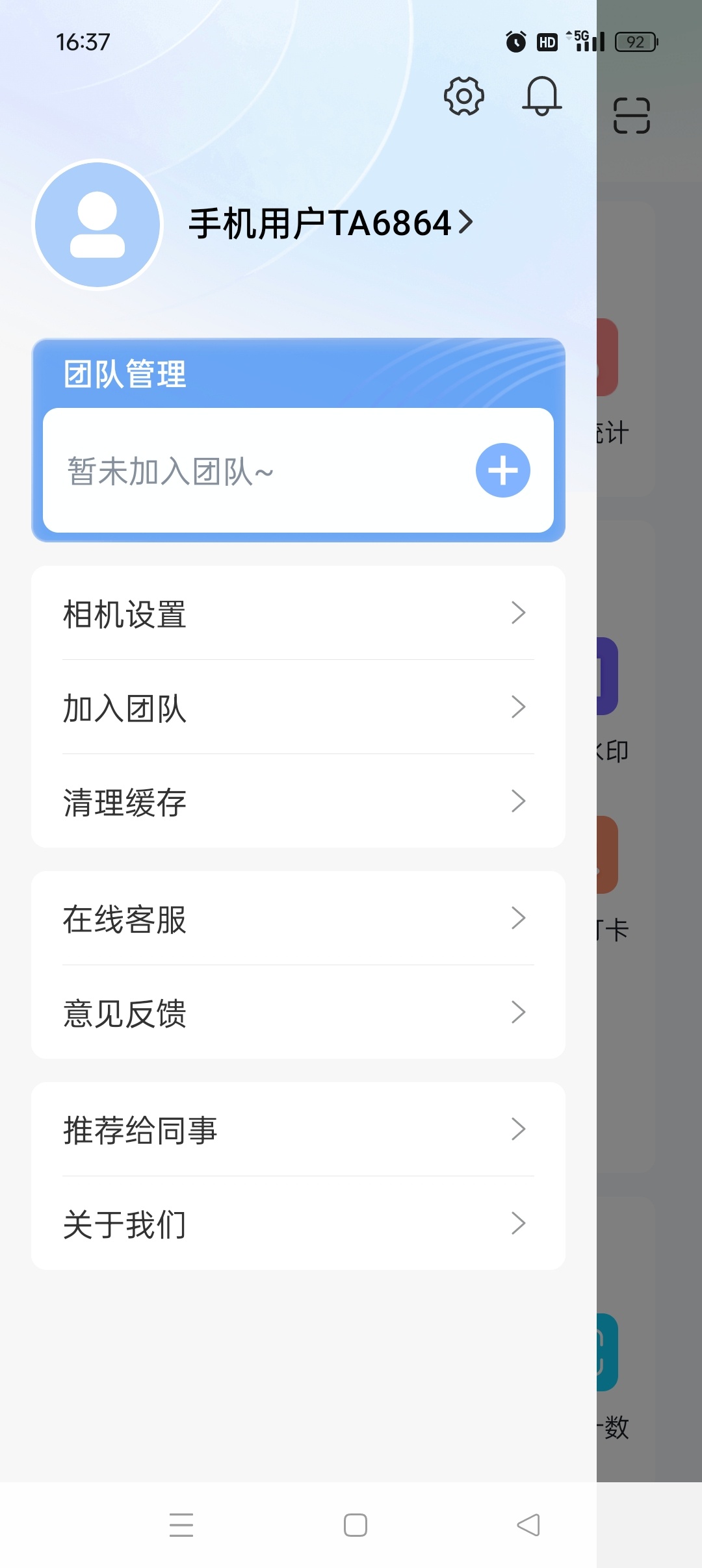Select 推荐给同事 to recommend

tap(298, 1130)
